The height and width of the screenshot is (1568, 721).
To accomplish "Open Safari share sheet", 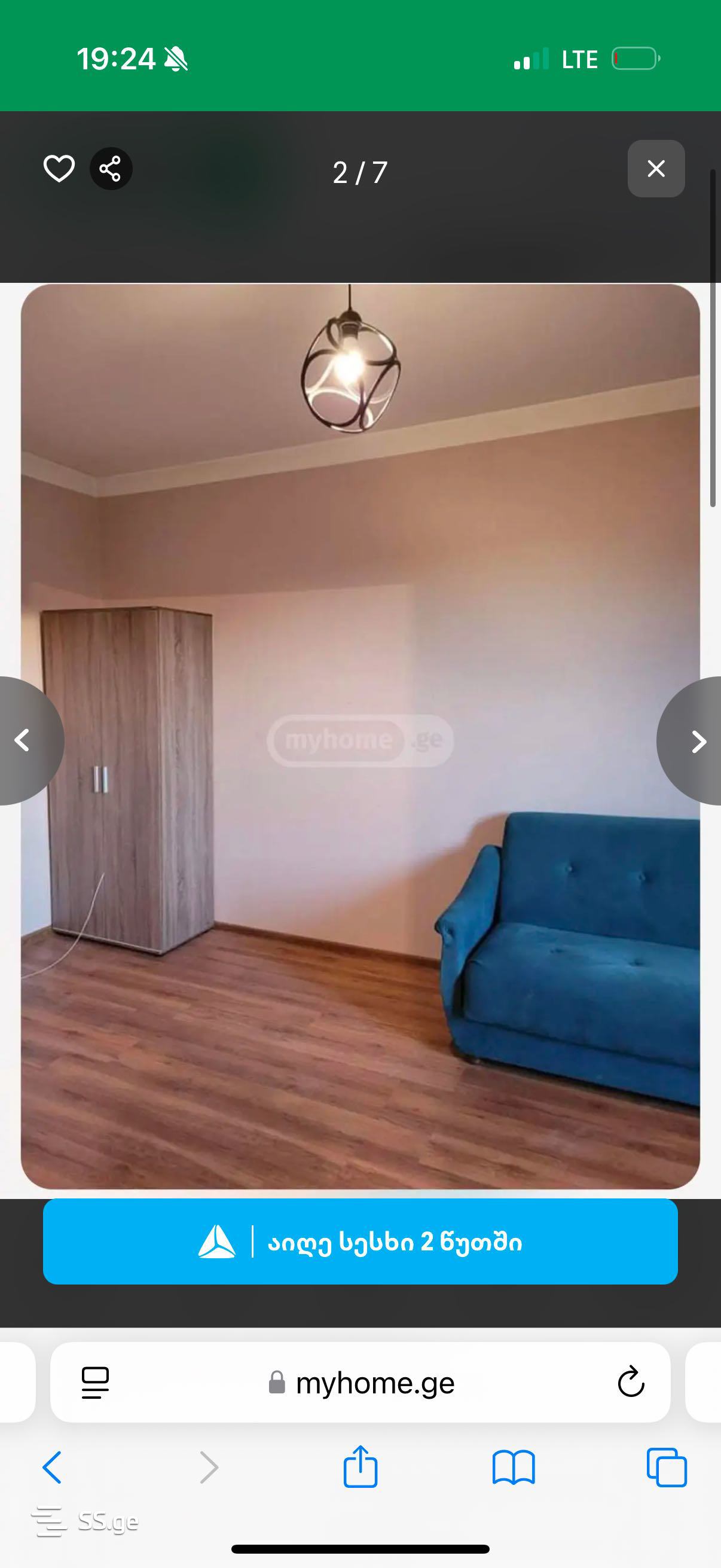I will pos(360,1467).
